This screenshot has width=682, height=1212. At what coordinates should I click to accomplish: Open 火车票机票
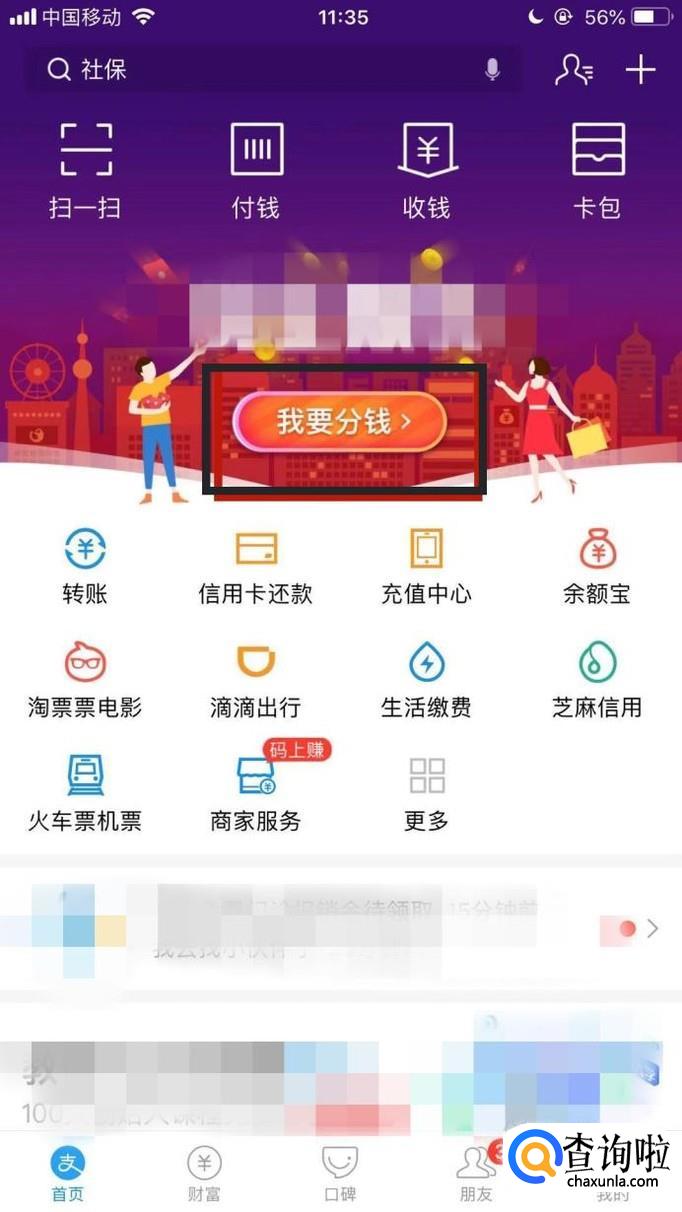(85, 794)
